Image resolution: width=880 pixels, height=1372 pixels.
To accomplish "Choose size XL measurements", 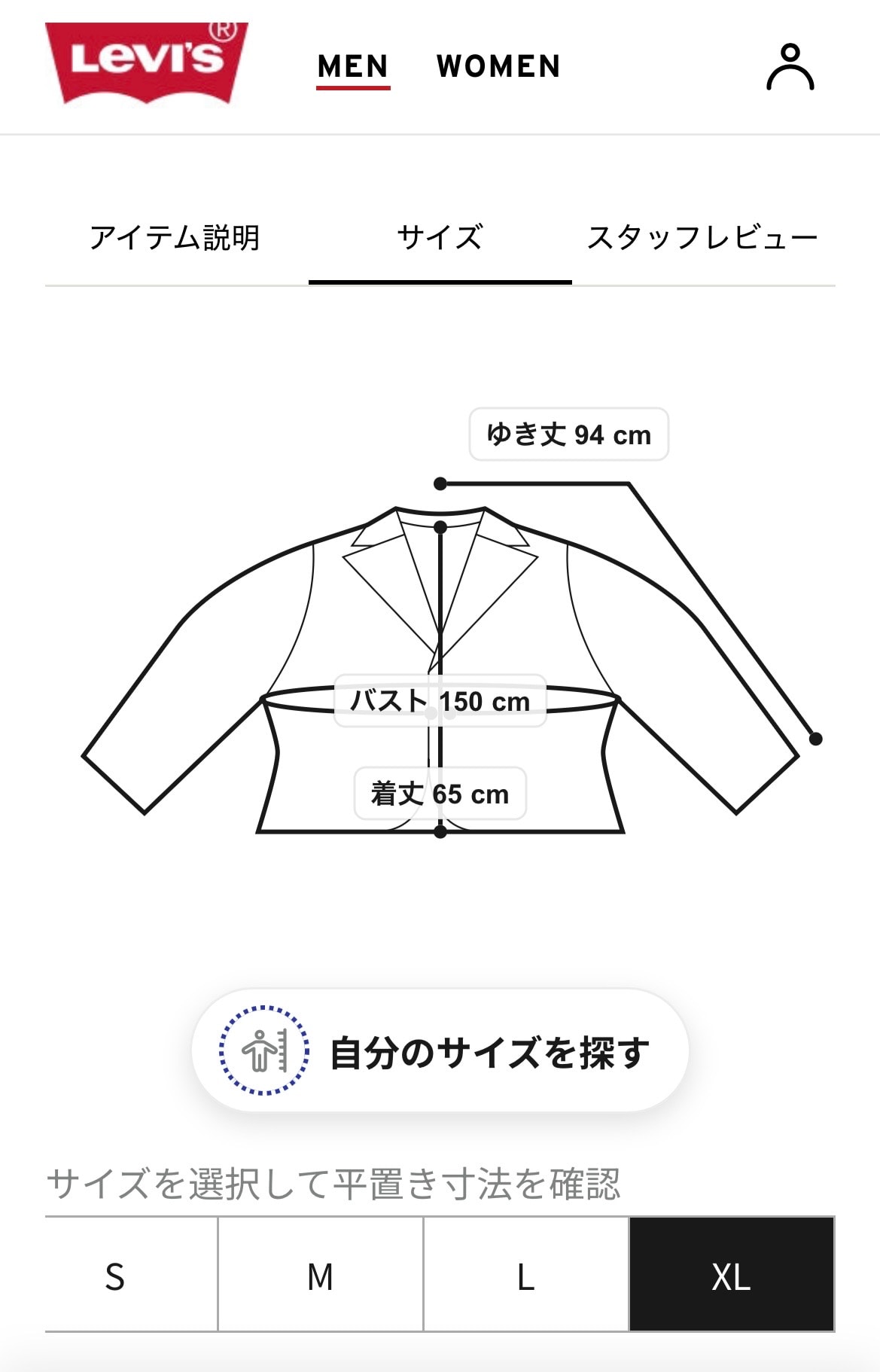I will pos(732,1274).
